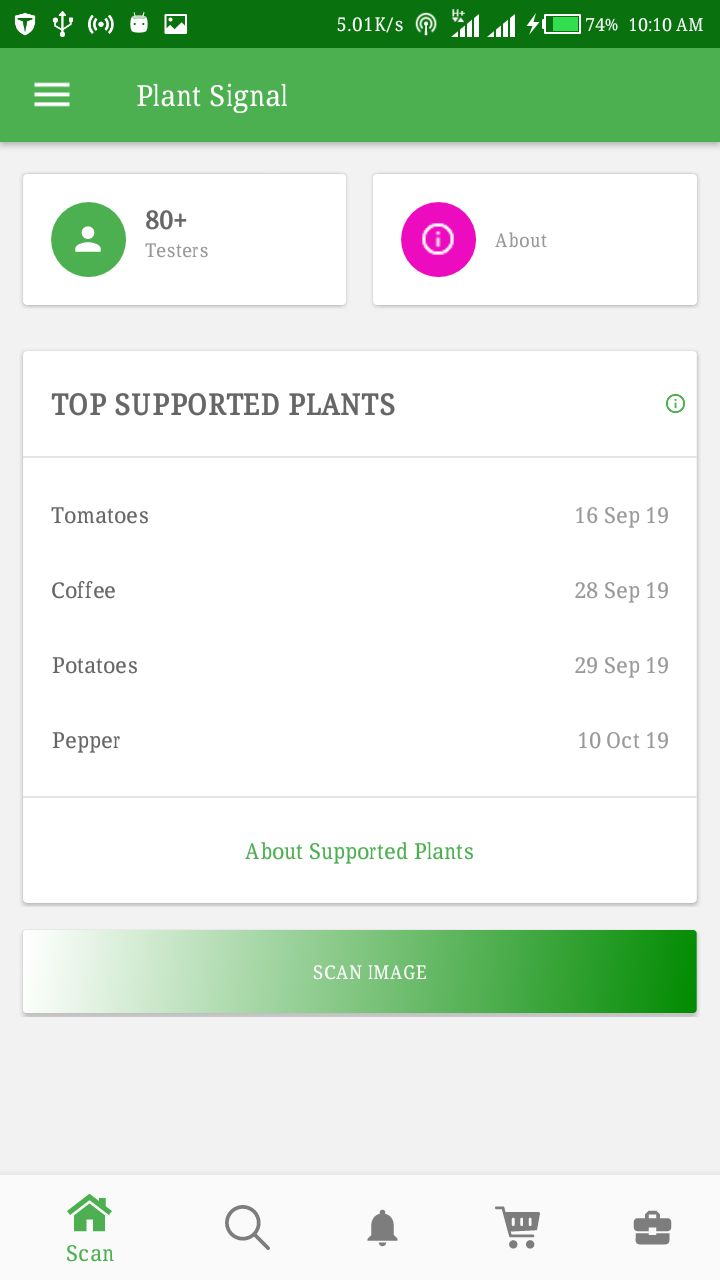Open the hamburger drawer menu

coord(52,95)
